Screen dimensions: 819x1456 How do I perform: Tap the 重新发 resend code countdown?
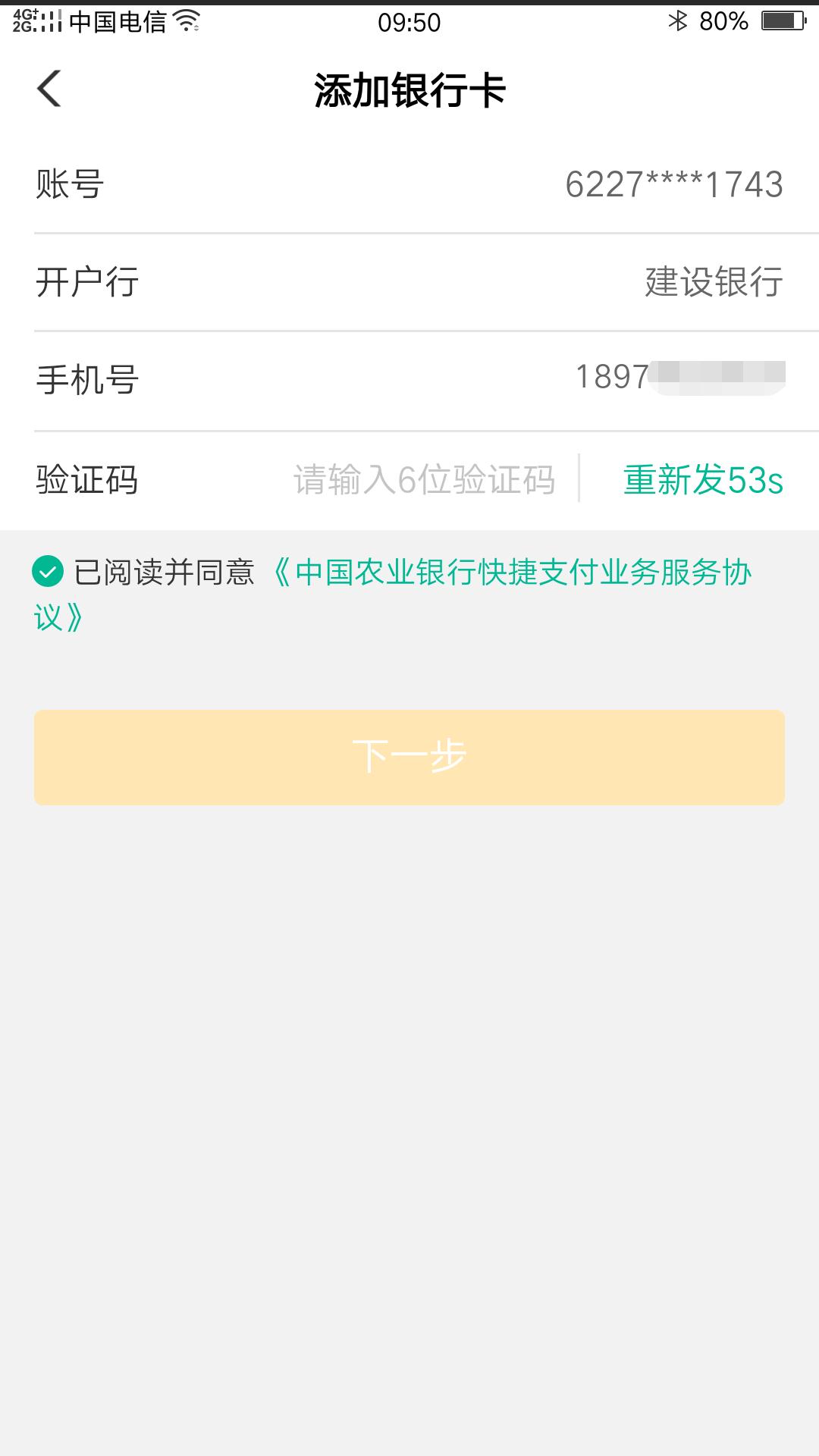tap(702, 480)
